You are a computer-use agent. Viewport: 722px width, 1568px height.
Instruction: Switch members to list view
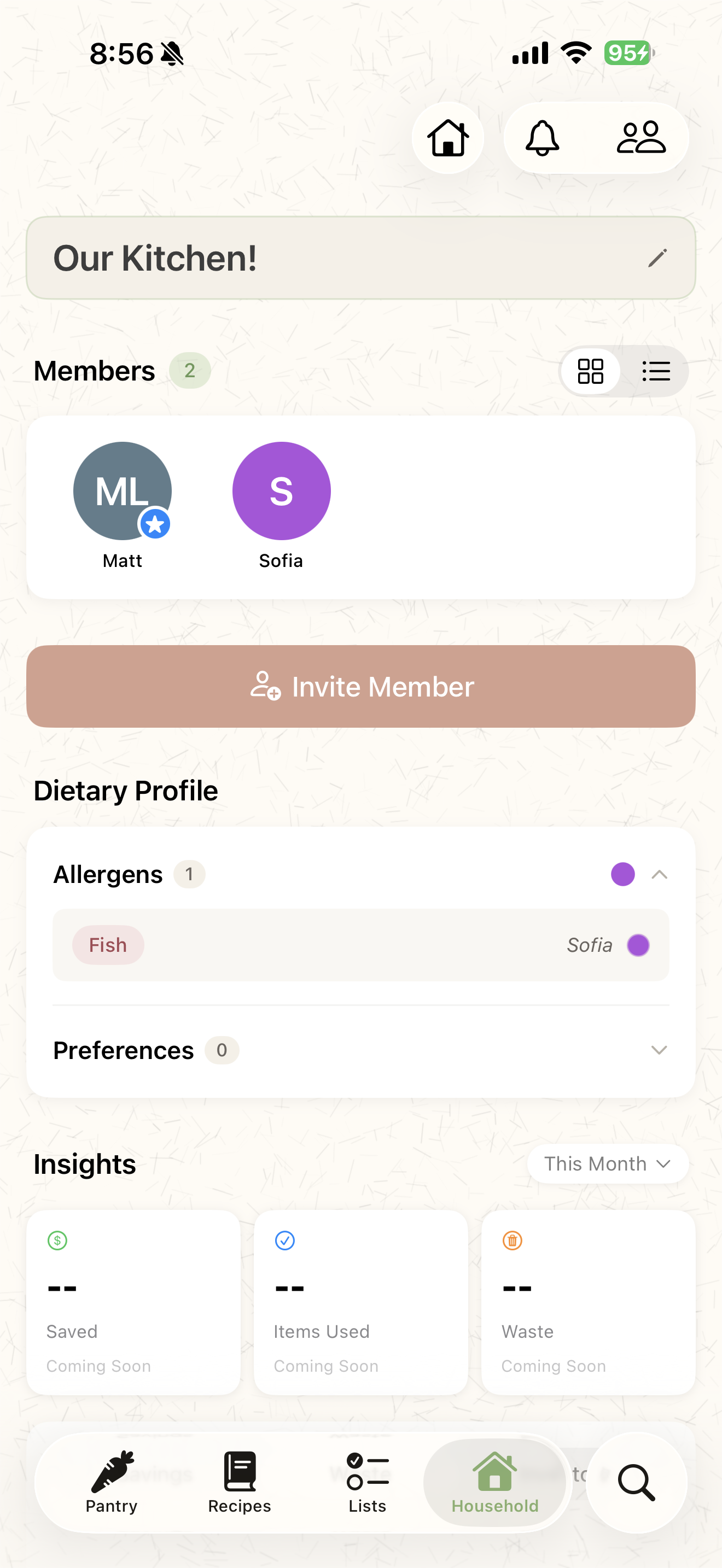click(656, 371)
